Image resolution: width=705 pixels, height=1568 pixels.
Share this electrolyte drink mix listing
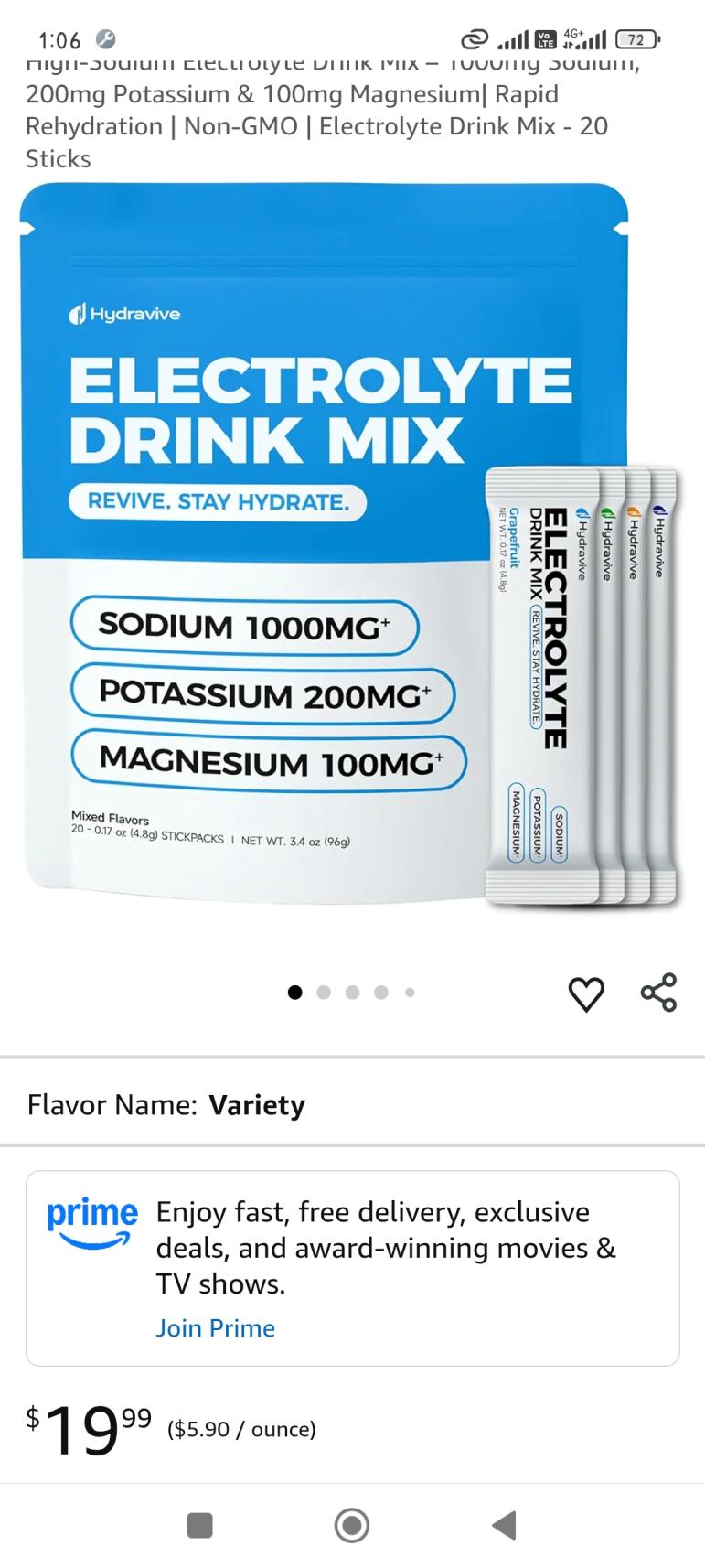pyautogui.click(x=658, y=993)
